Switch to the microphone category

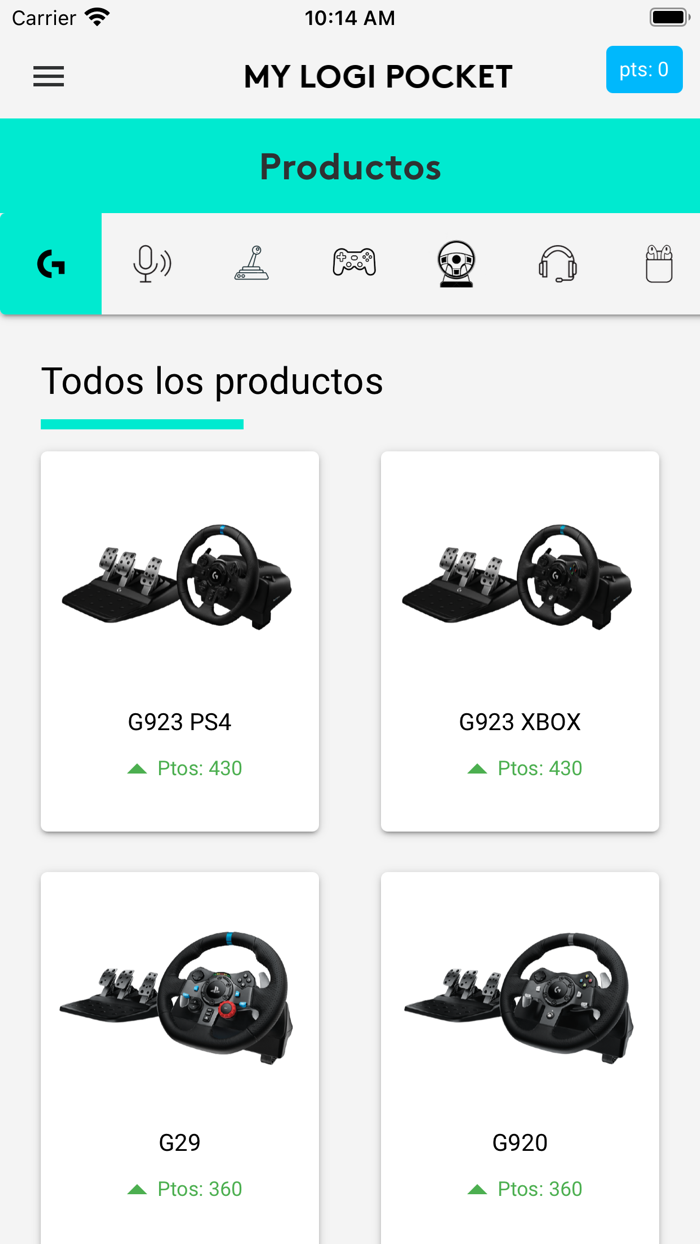coord(152,264)
